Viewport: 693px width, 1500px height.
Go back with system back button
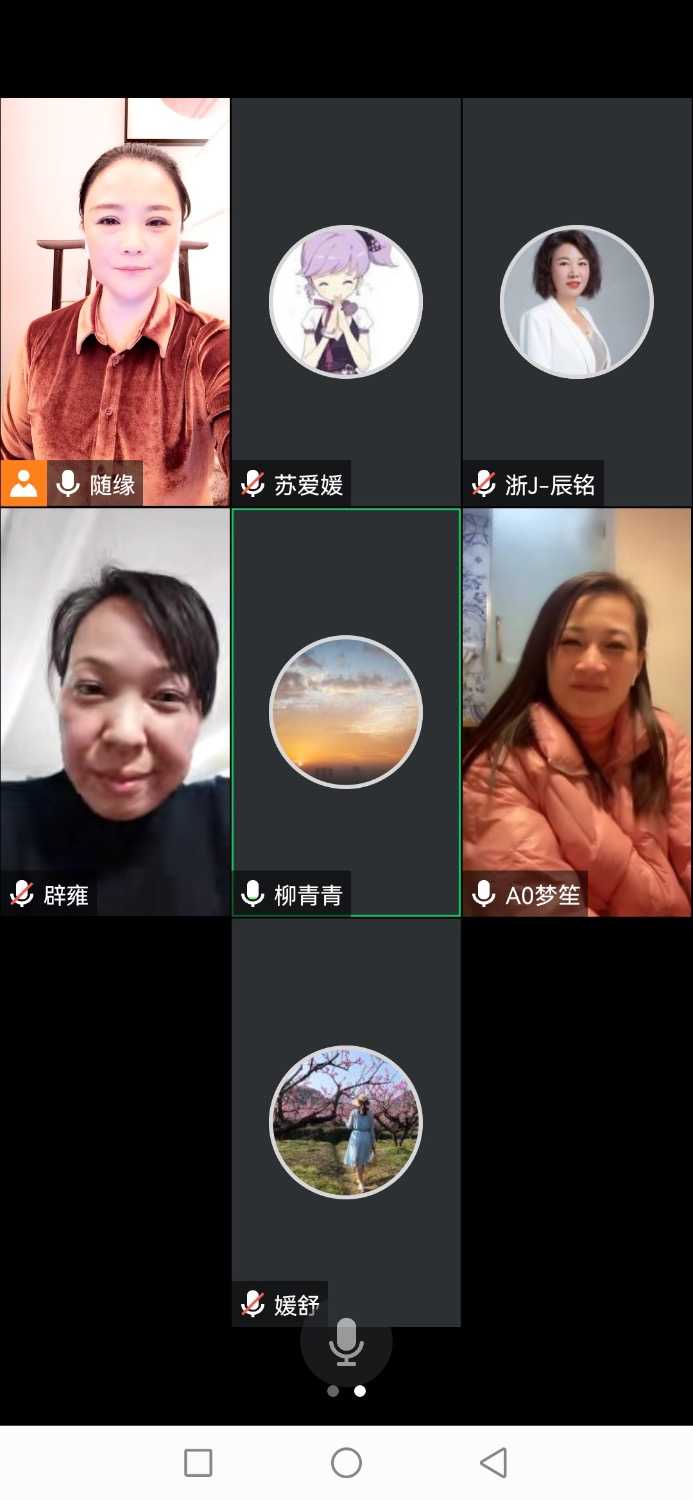coord(493,1463)
